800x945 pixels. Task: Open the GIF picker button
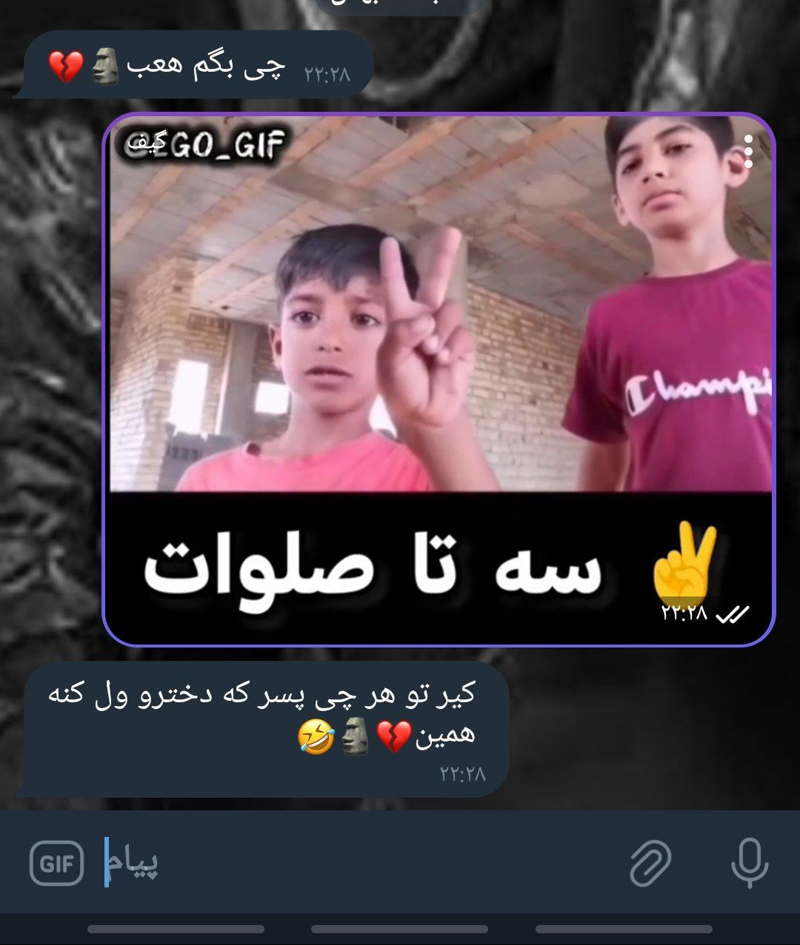[56, 863]
